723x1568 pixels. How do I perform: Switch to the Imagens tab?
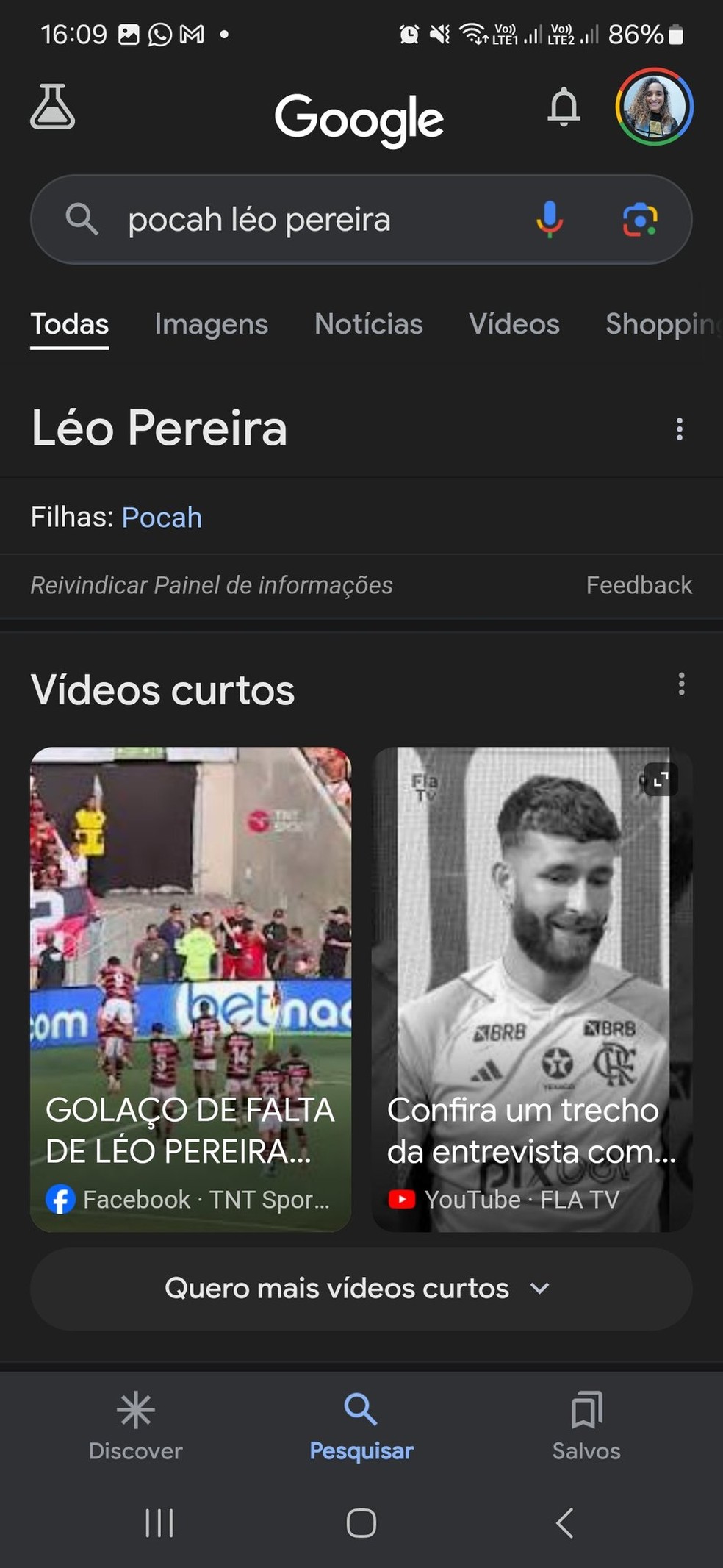click(x=212, y=324)
